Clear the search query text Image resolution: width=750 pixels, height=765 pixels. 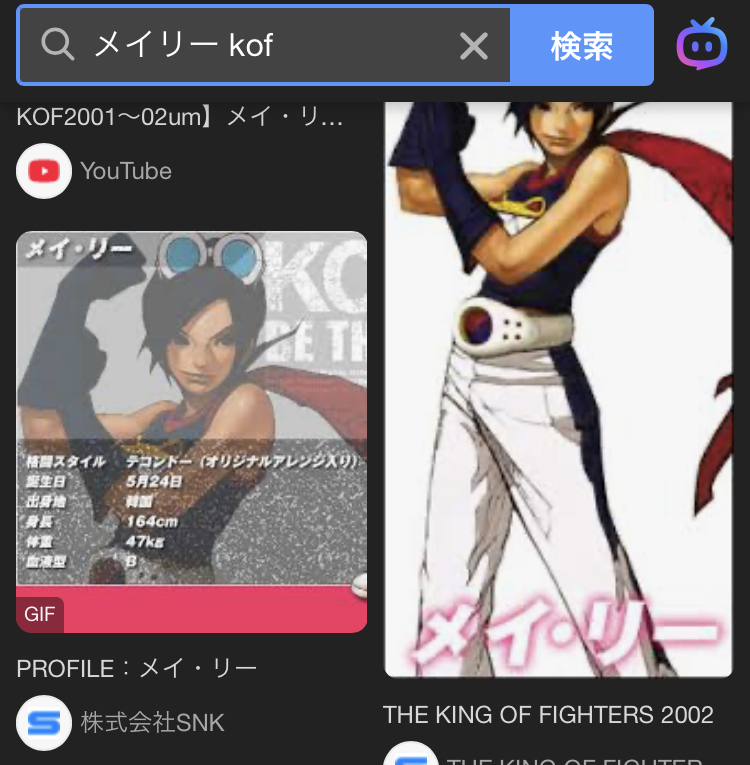coord(473,46)
